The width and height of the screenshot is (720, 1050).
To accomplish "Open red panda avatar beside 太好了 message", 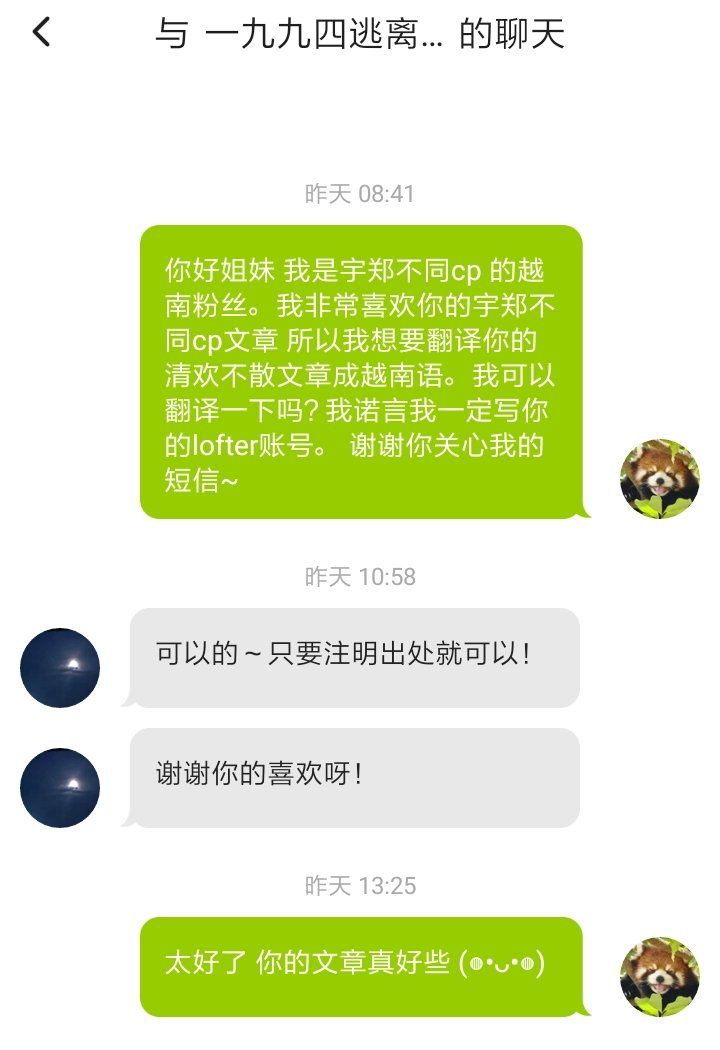I will 660,977.
